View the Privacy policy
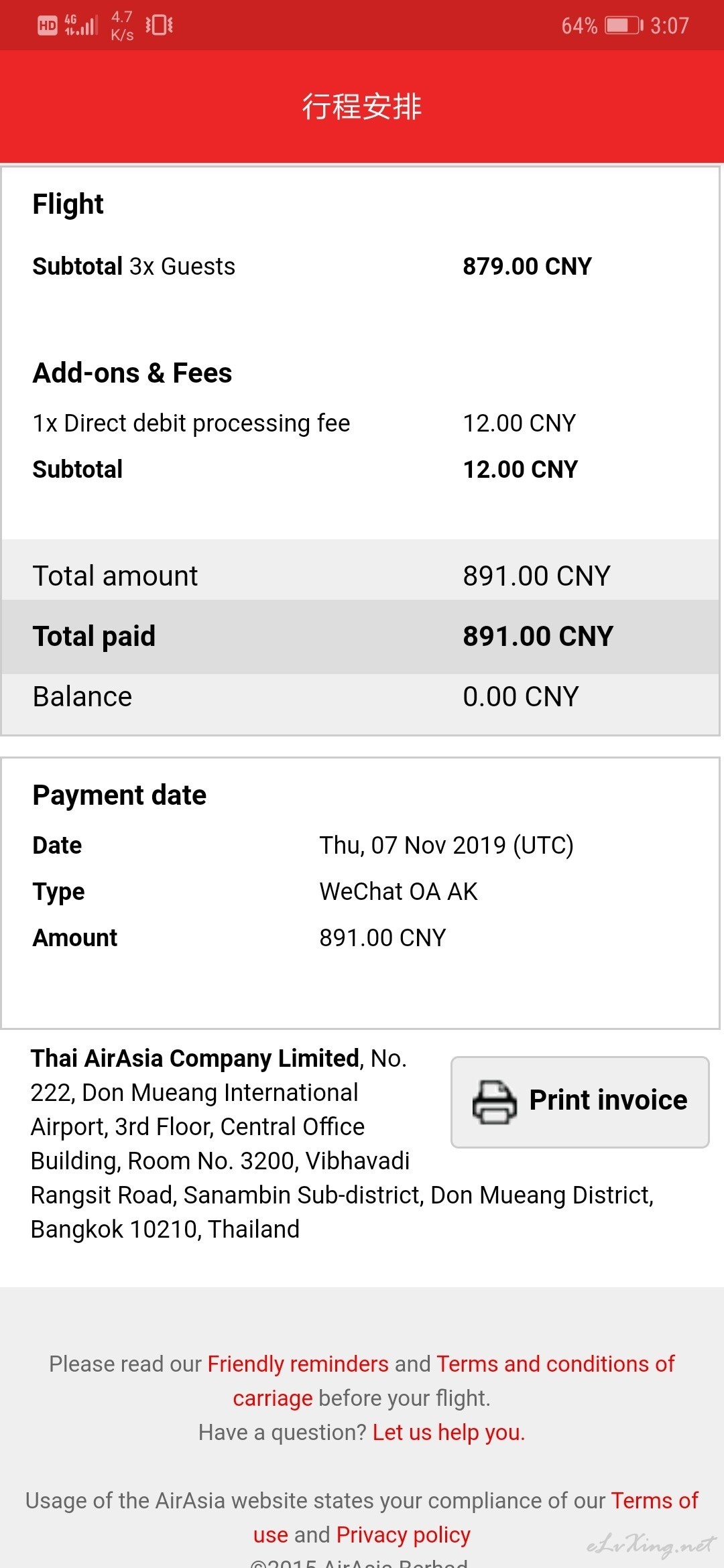Image resolution: width=724 pixels, height=1568 pixels. click(404, 1534)
